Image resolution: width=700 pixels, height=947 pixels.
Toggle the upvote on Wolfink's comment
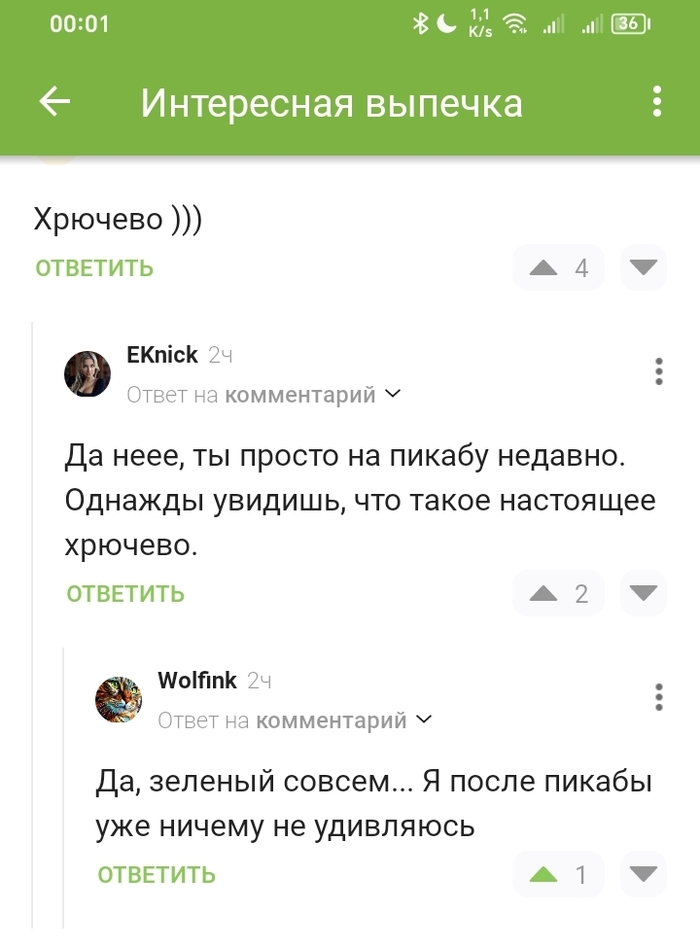[543, 875]
